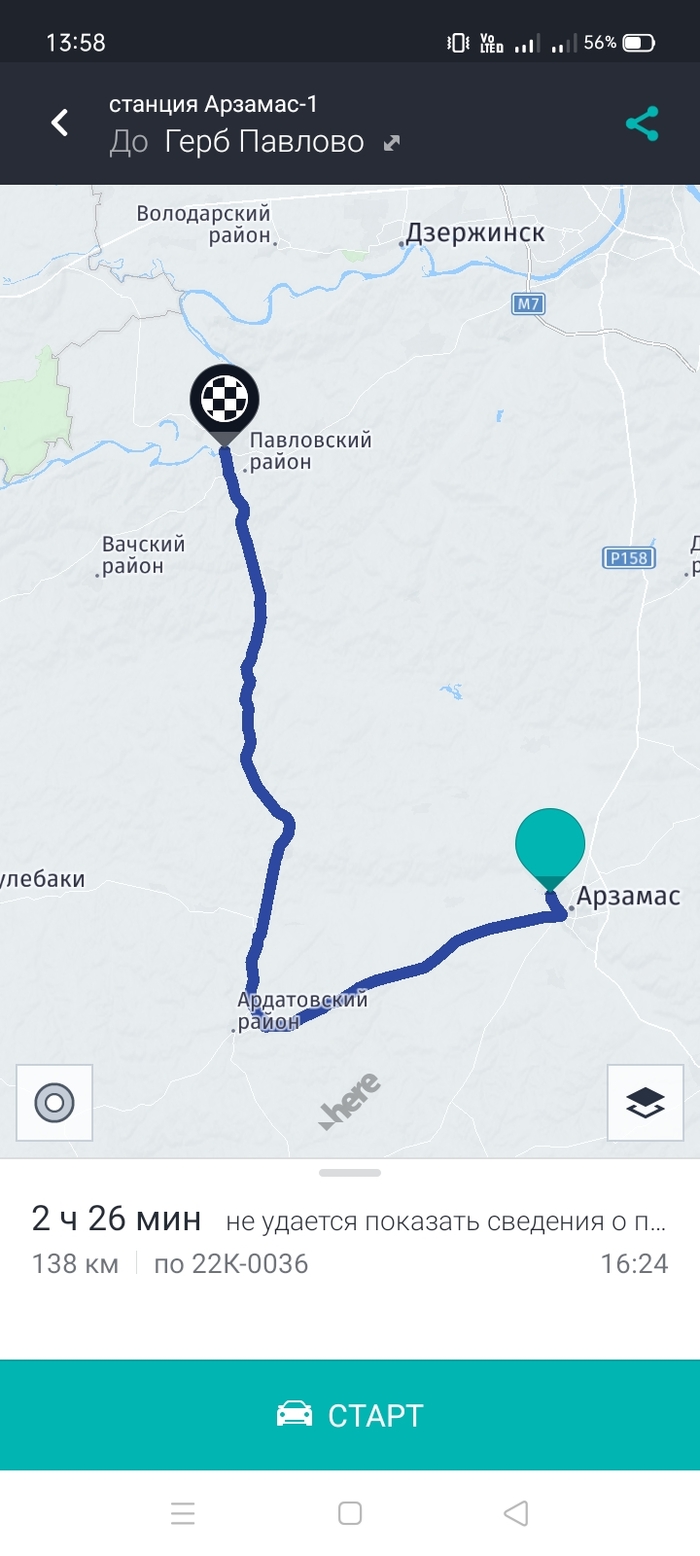700x1556 pixels.
Task: Expand the route info panel handle
Action: pyautogui.click(x=350, y=1172)
